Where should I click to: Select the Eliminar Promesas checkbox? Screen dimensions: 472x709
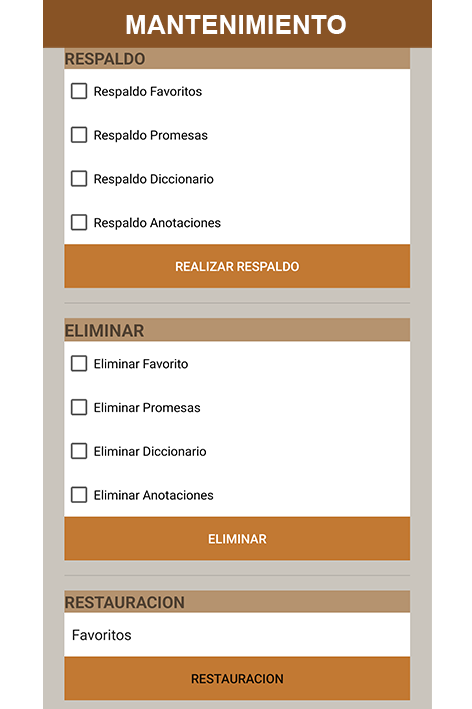[x=79, y=407]
